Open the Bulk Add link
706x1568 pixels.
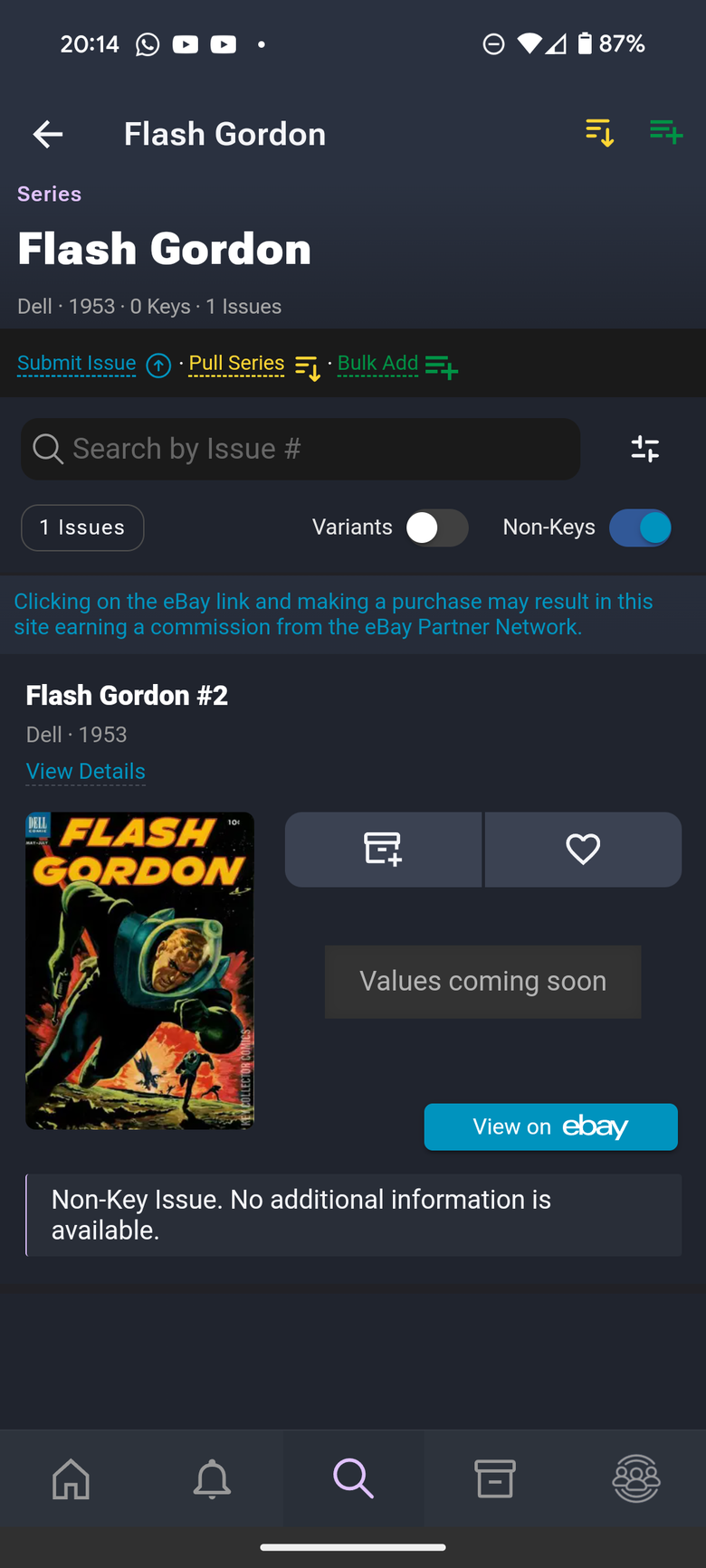pyautogui.click(x=397, y=365)
